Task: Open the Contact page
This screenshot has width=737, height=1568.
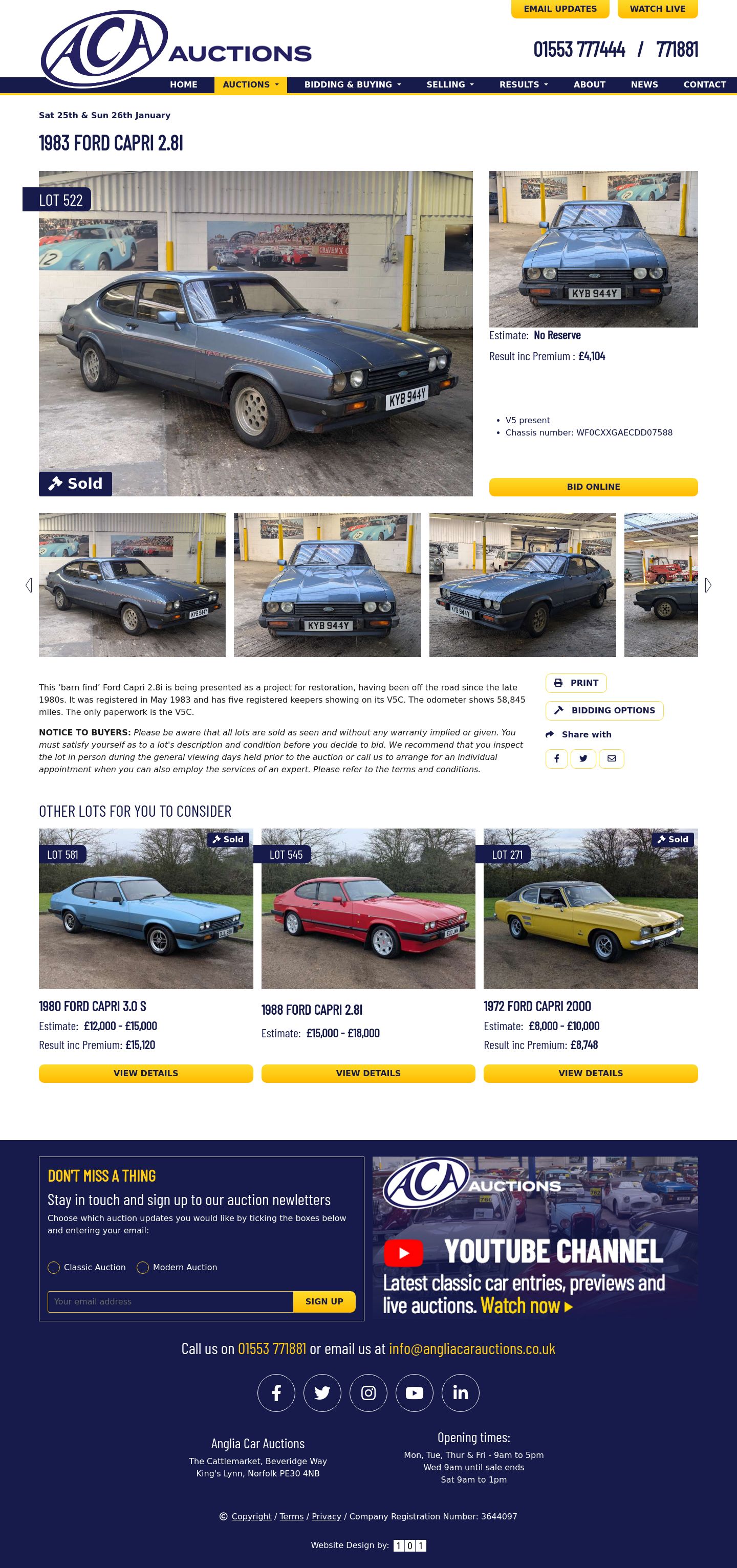Action: [704, 84]
